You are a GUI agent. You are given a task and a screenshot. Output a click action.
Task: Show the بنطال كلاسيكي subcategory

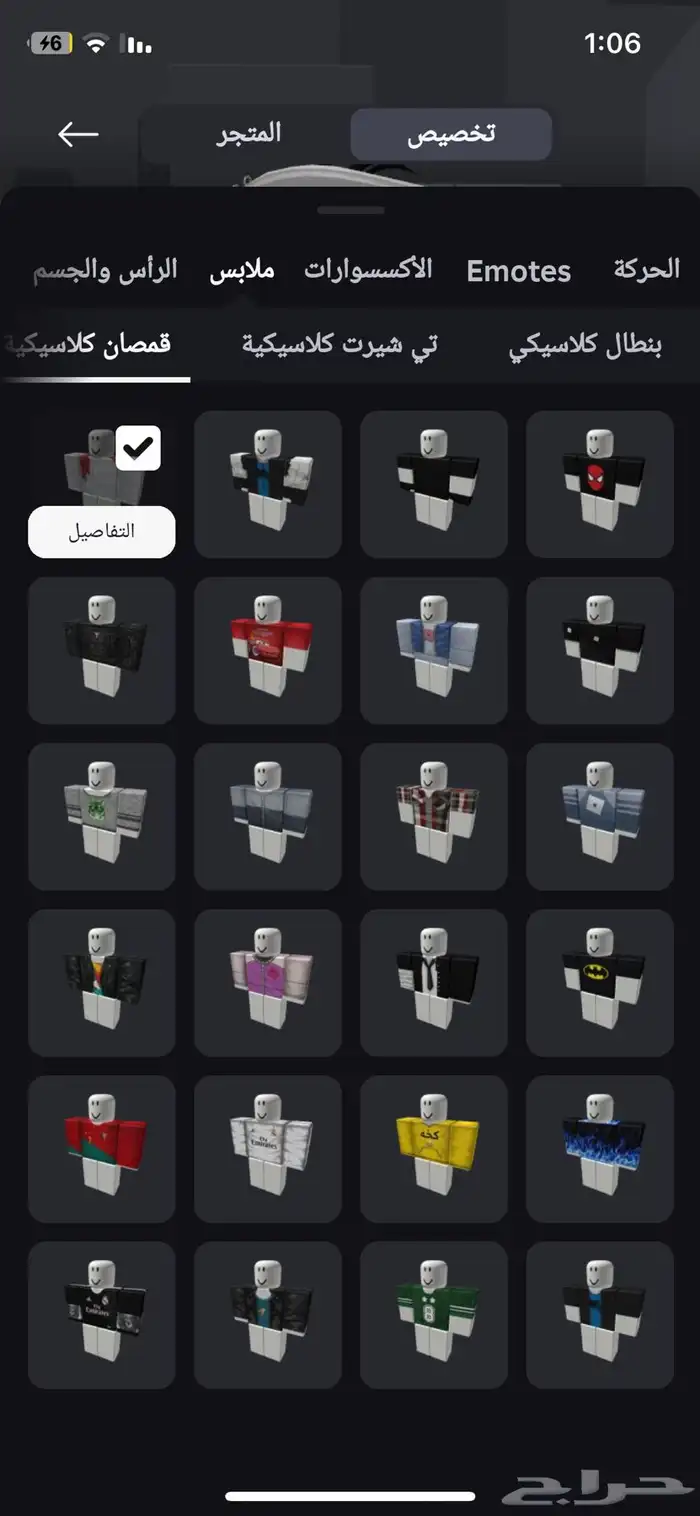tap(585, 346)
